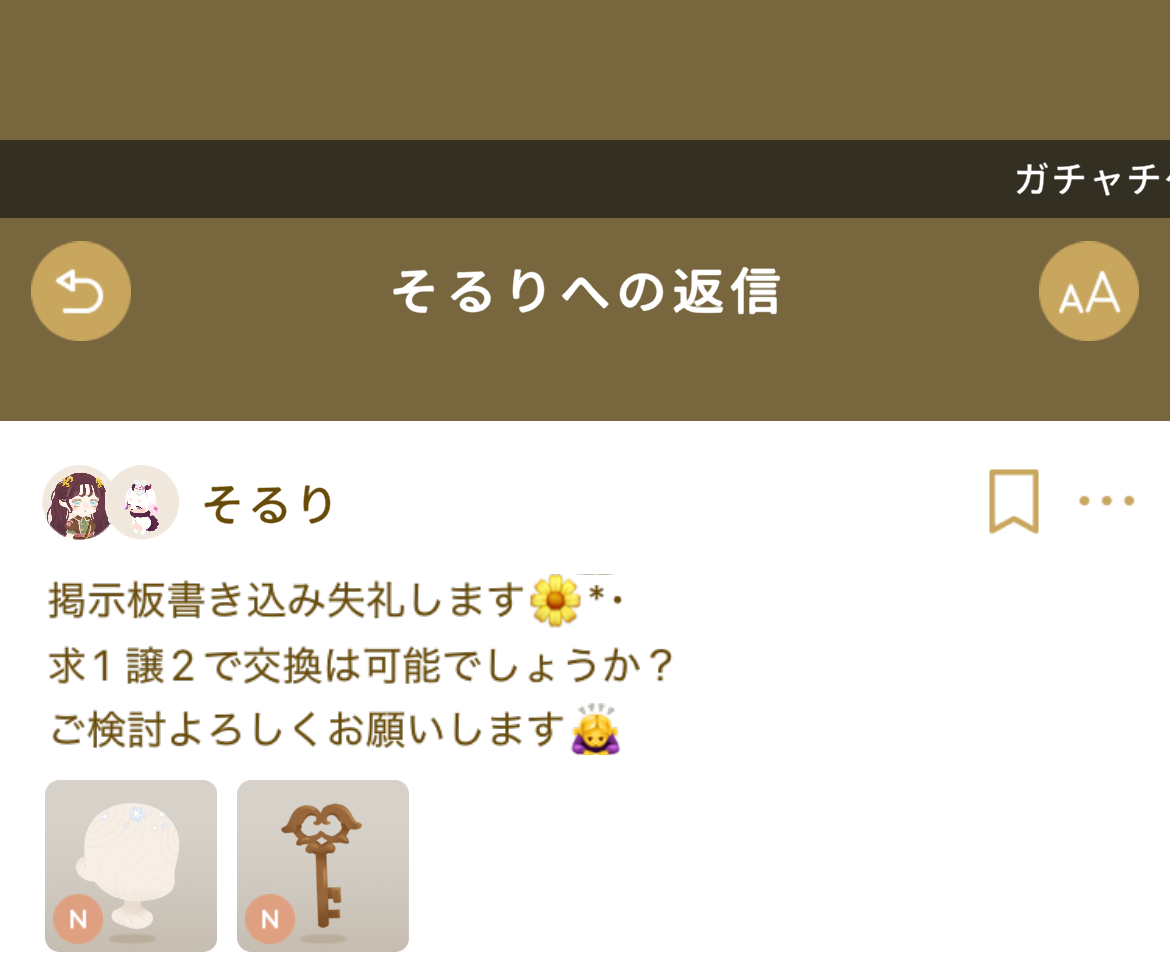1170x980 pixels.
Task: Change the text size with the AA button
Action: pyautogui.click(x=1089, y=291)
